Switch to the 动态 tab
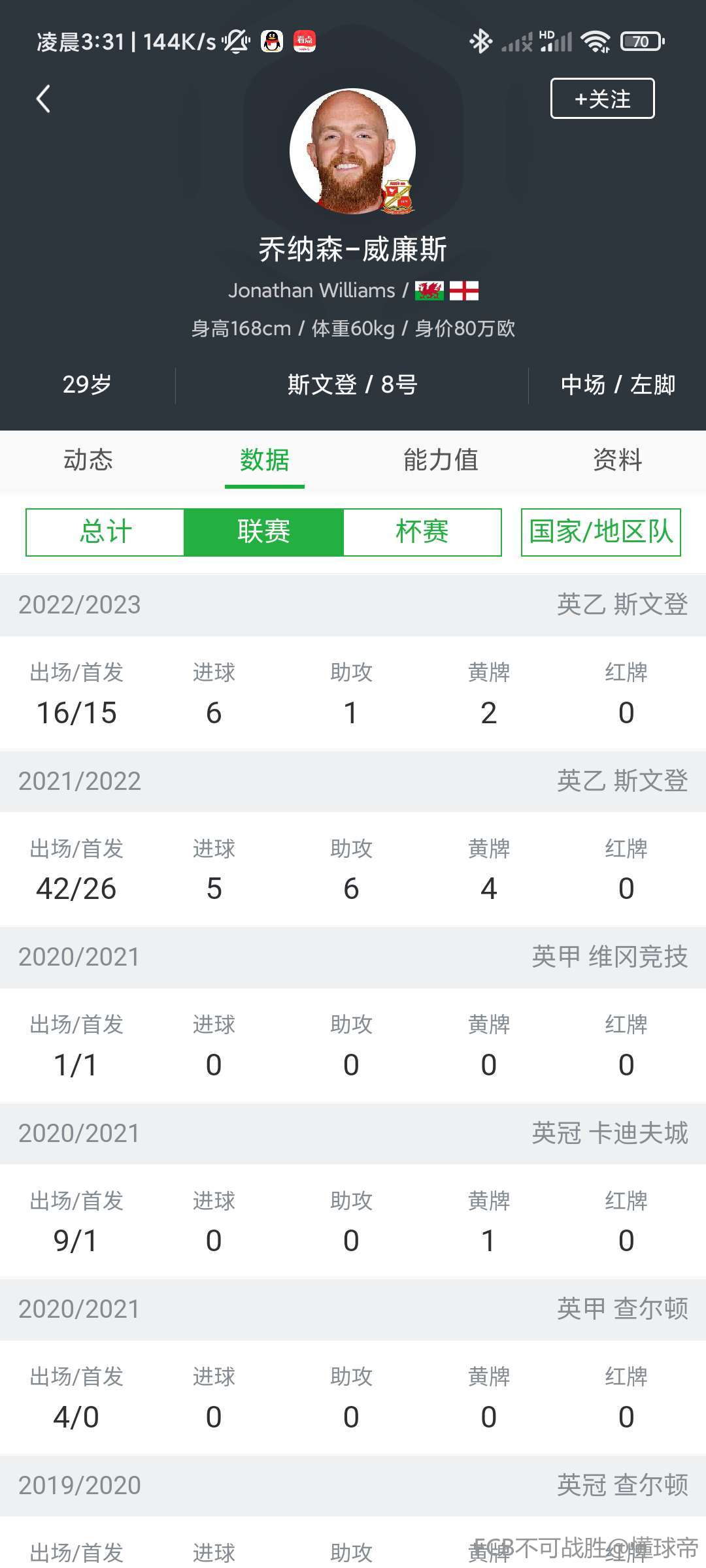This screenshot has height=1568, width=706. [88, 460]
